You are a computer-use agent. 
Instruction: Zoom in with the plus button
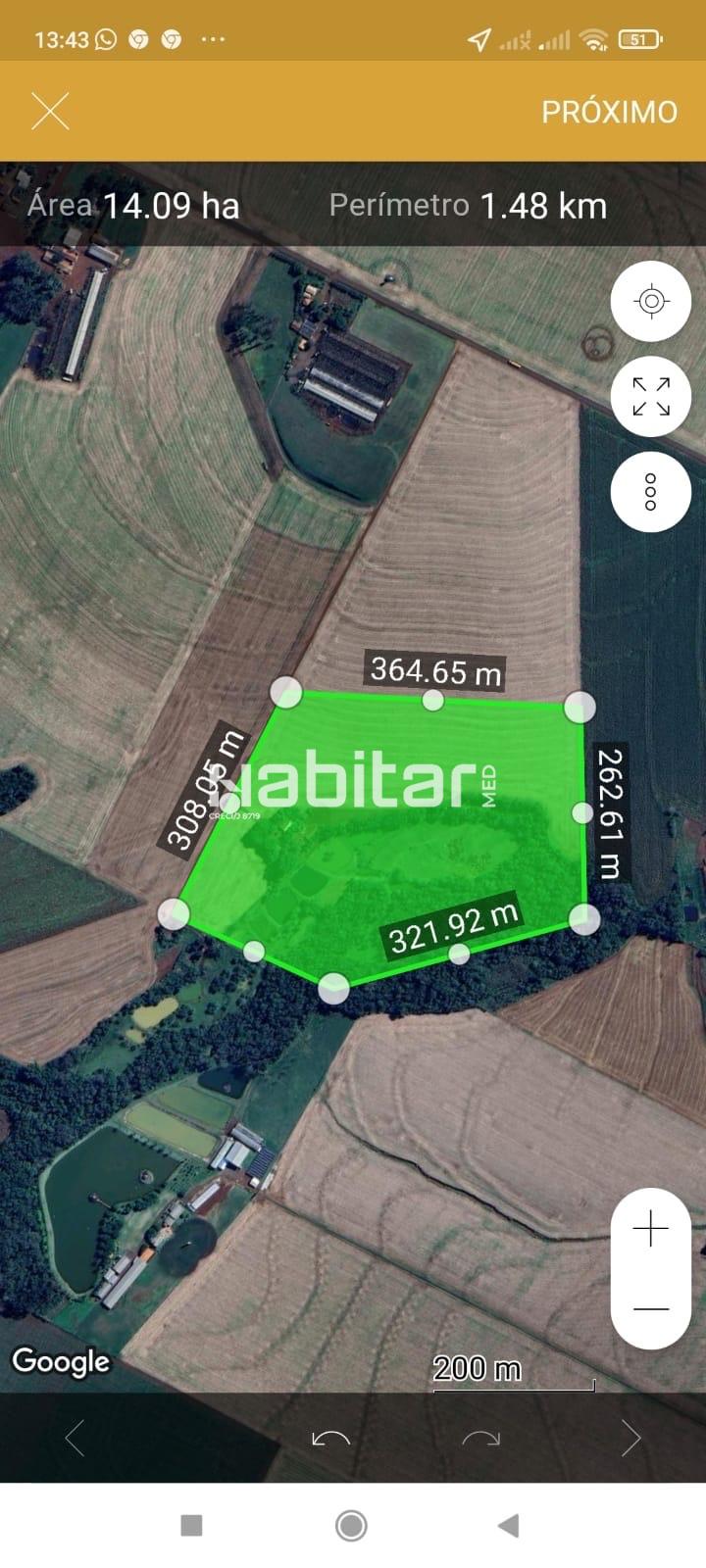coord(651,1229)
